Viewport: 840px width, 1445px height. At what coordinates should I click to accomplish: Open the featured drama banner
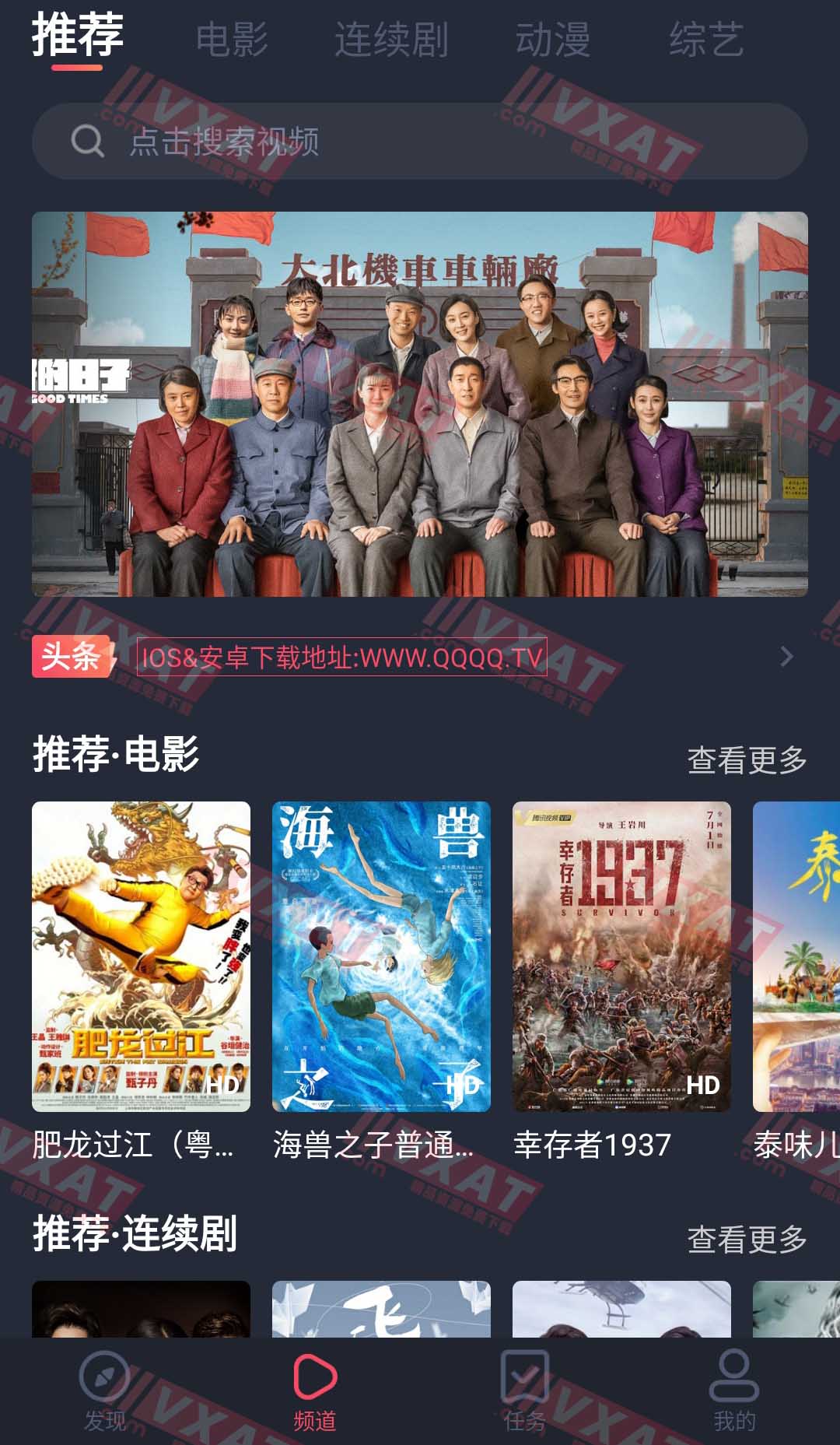(x=419, y=404)
